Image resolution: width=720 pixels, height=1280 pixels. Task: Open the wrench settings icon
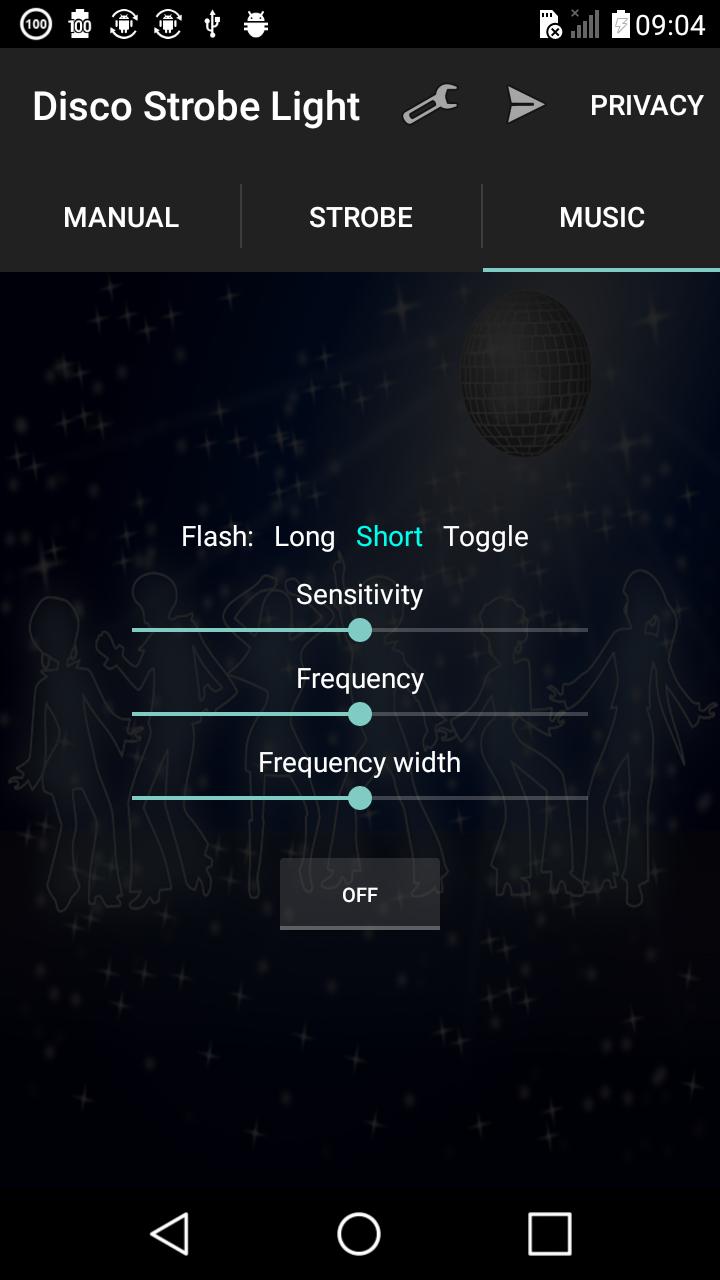point(430,104)
